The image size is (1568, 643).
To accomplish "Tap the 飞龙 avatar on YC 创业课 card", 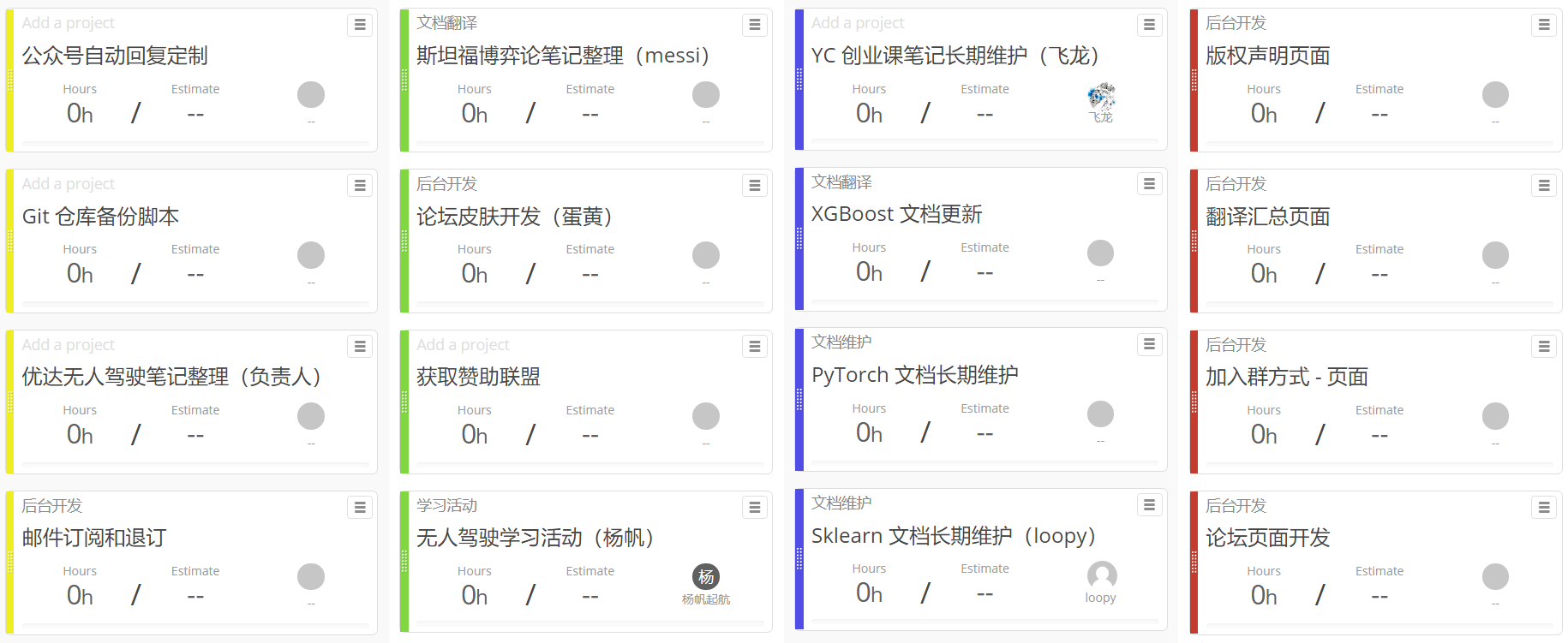I will coord(1101,98).
